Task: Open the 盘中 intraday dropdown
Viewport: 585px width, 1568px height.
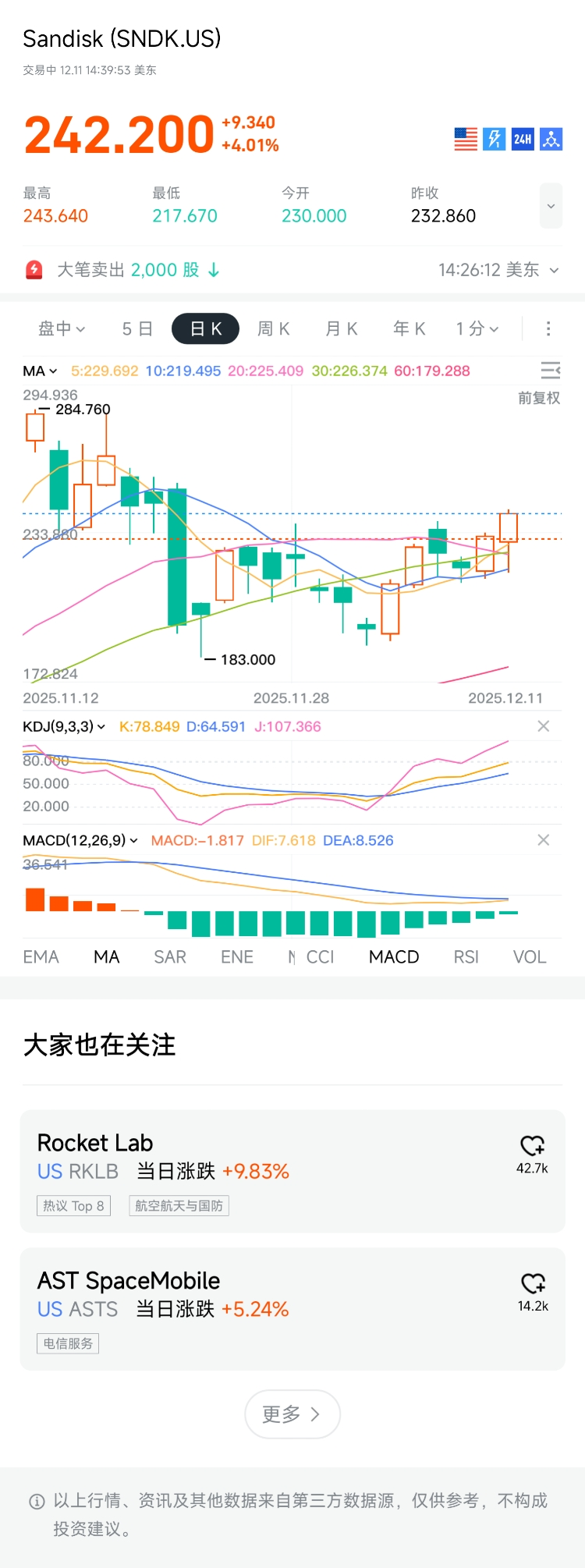Action: tap(62, 329)
